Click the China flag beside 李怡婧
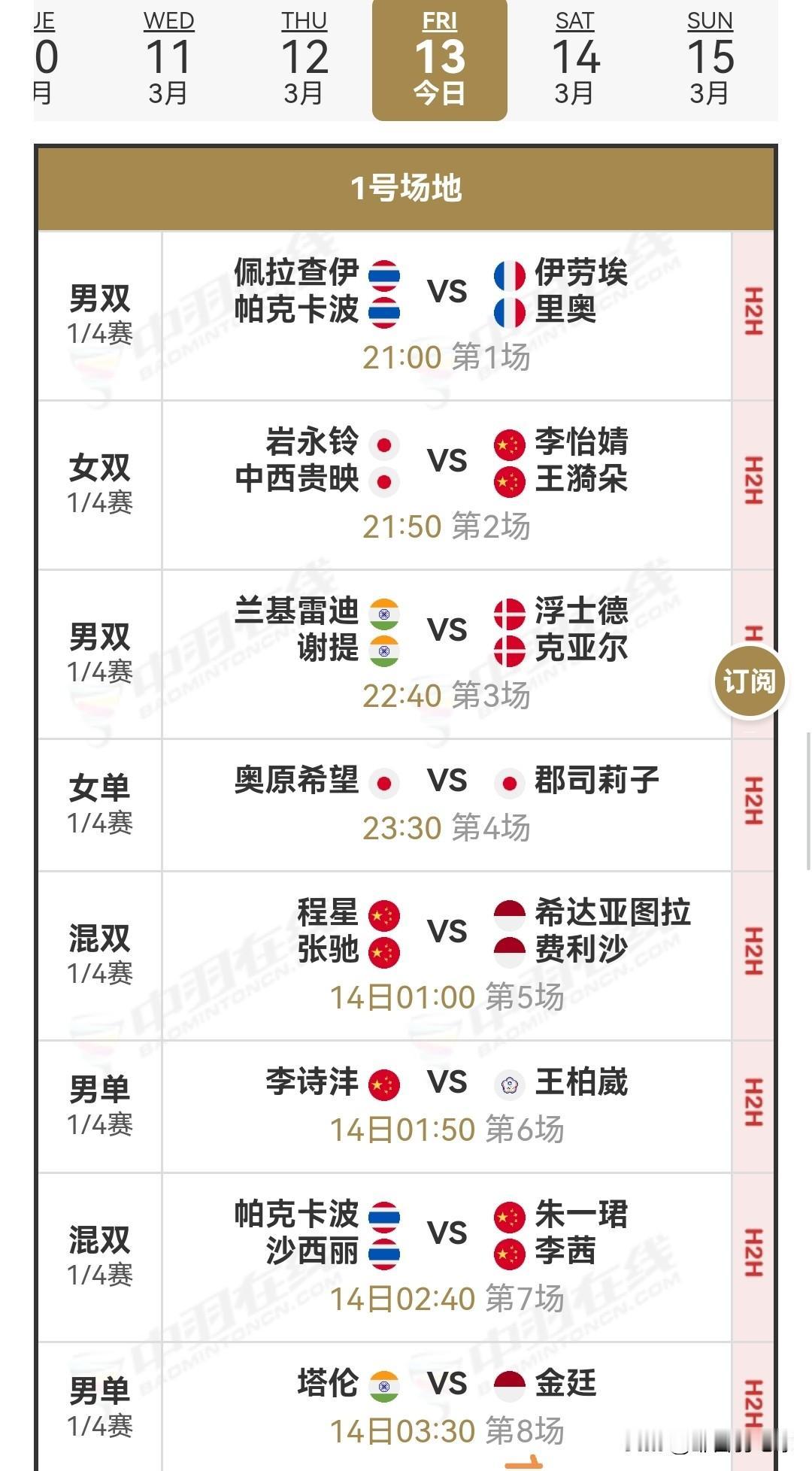Image resolution: width=812 pixels, height=1471 pixels. click(509, 446)
